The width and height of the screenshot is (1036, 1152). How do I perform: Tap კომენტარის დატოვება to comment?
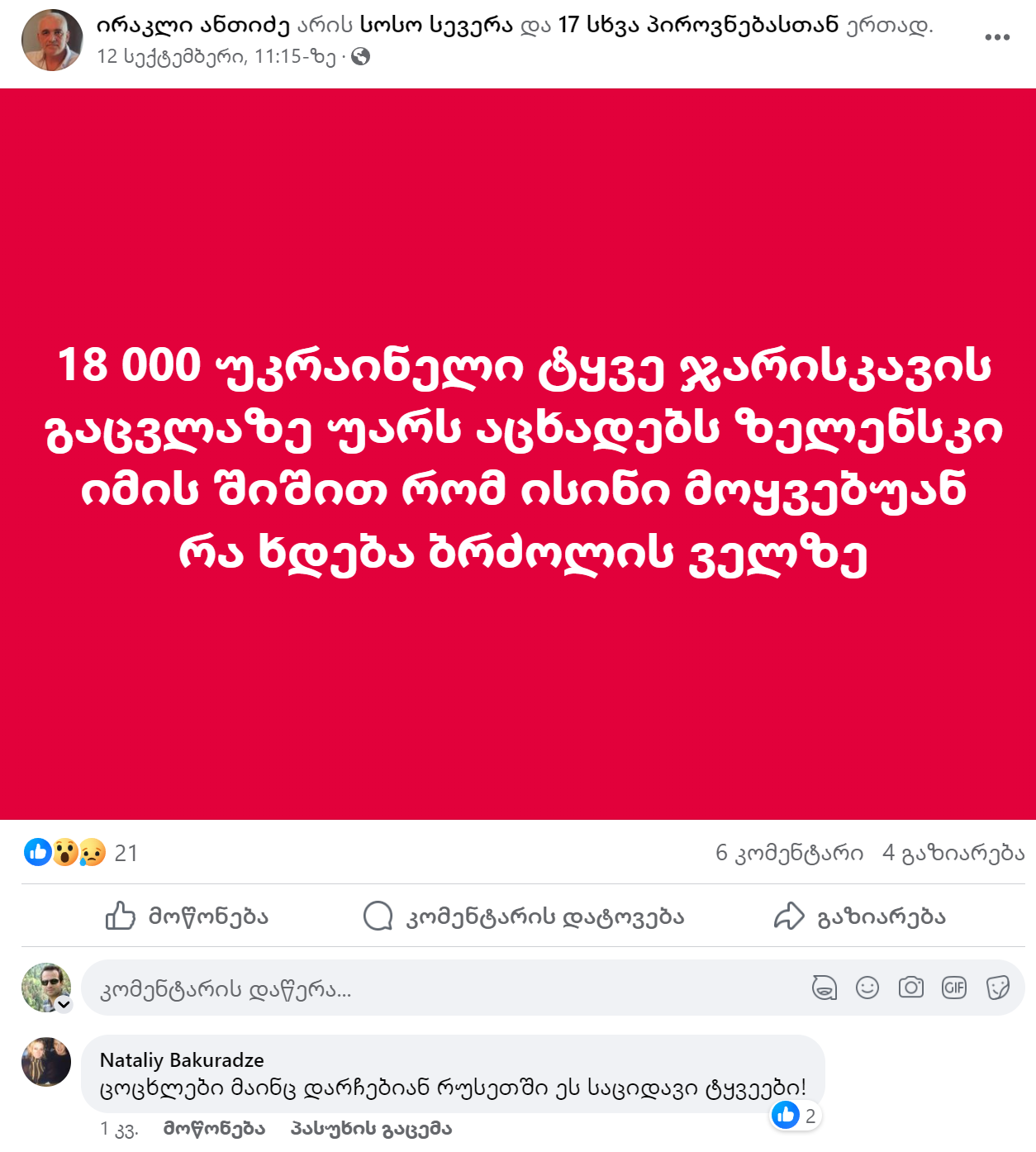pos(525,916)
